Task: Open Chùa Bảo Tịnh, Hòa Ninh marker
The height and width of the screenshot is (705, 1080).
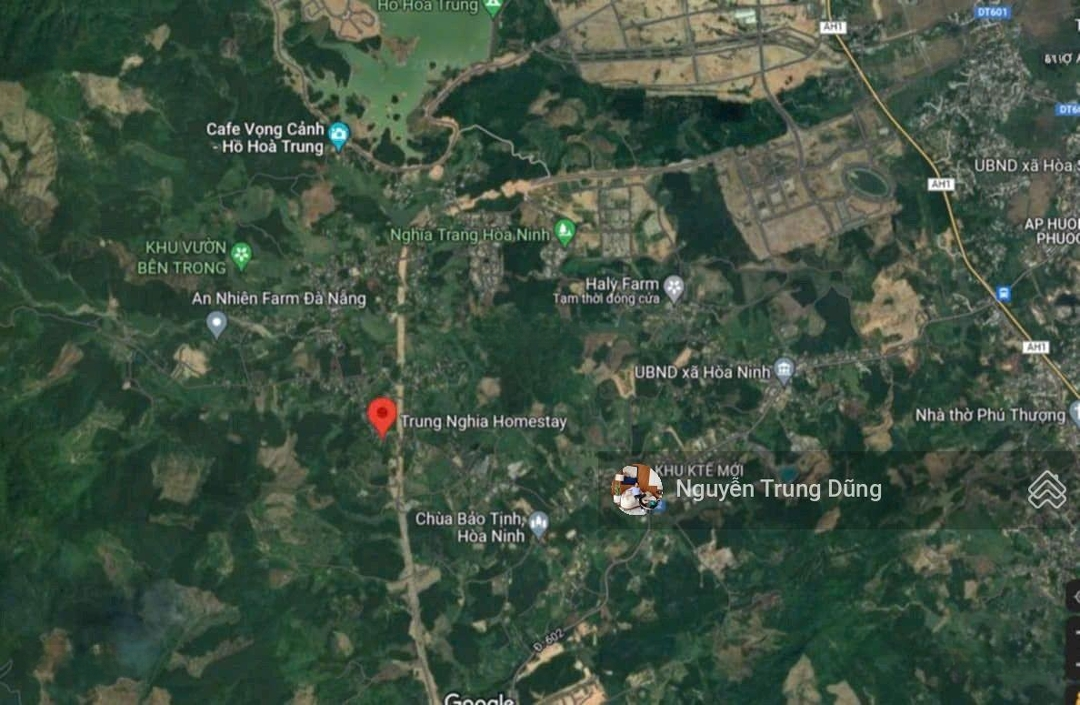Action: pyautogui.click(x=539, y=523)
